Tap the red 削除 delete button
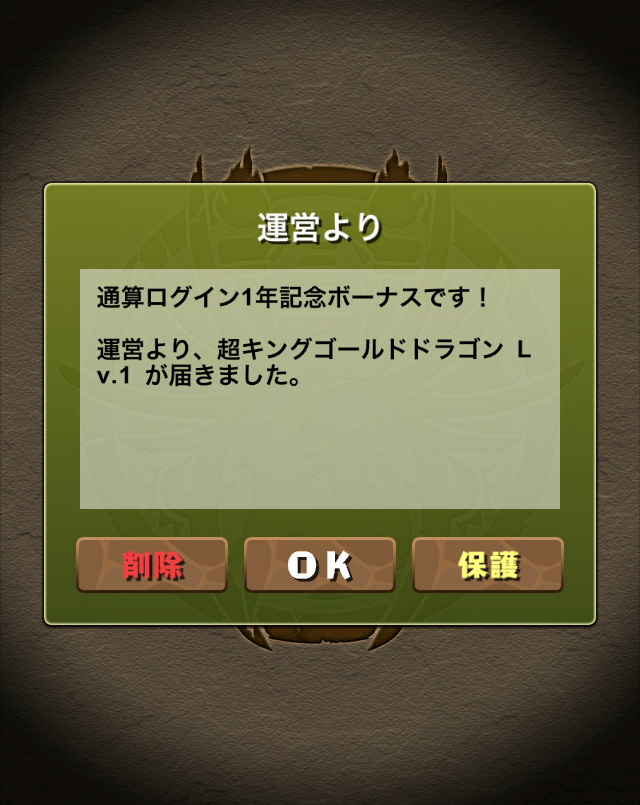640x805 pixels. pos(152,565)
